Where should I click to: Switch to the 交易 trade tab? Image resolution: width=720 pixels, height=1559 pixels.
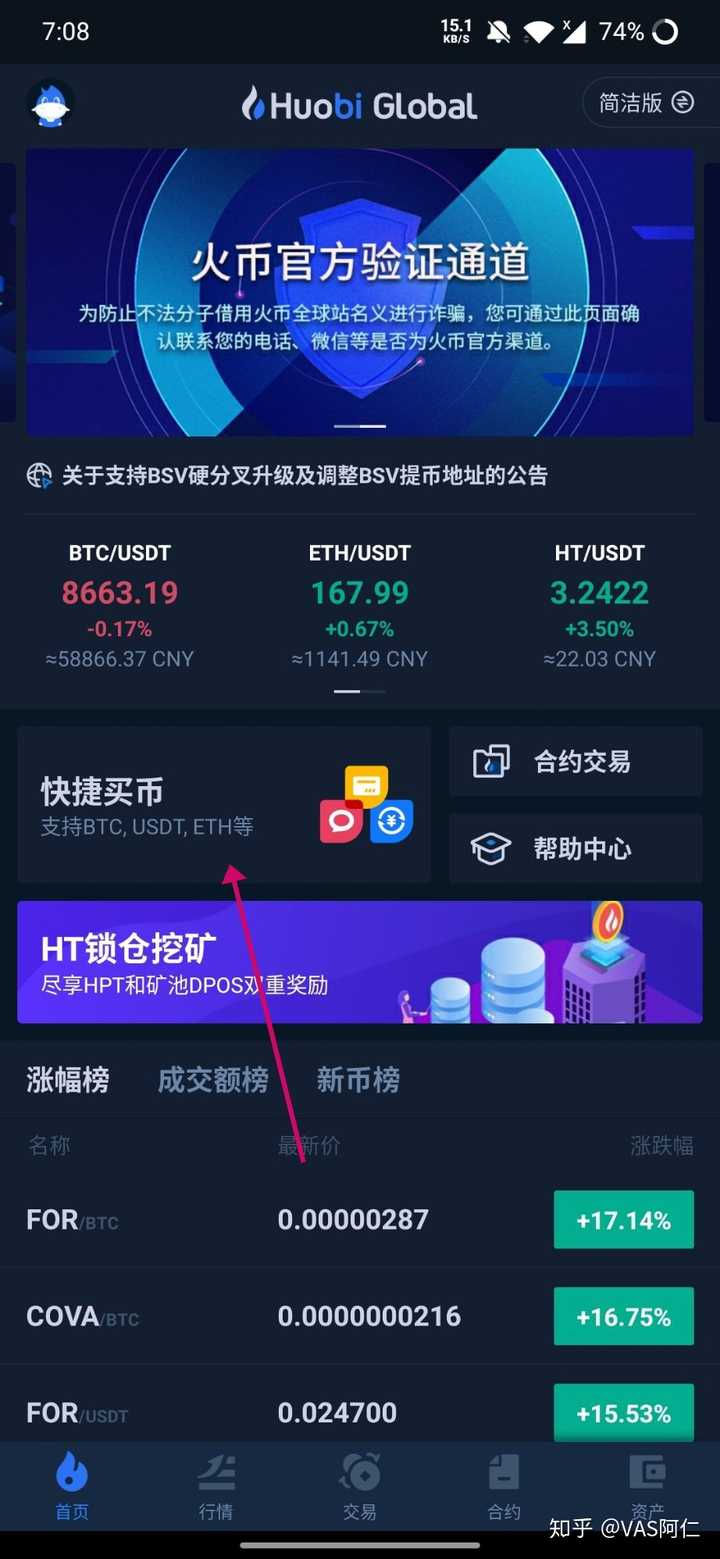(360, 1487)
